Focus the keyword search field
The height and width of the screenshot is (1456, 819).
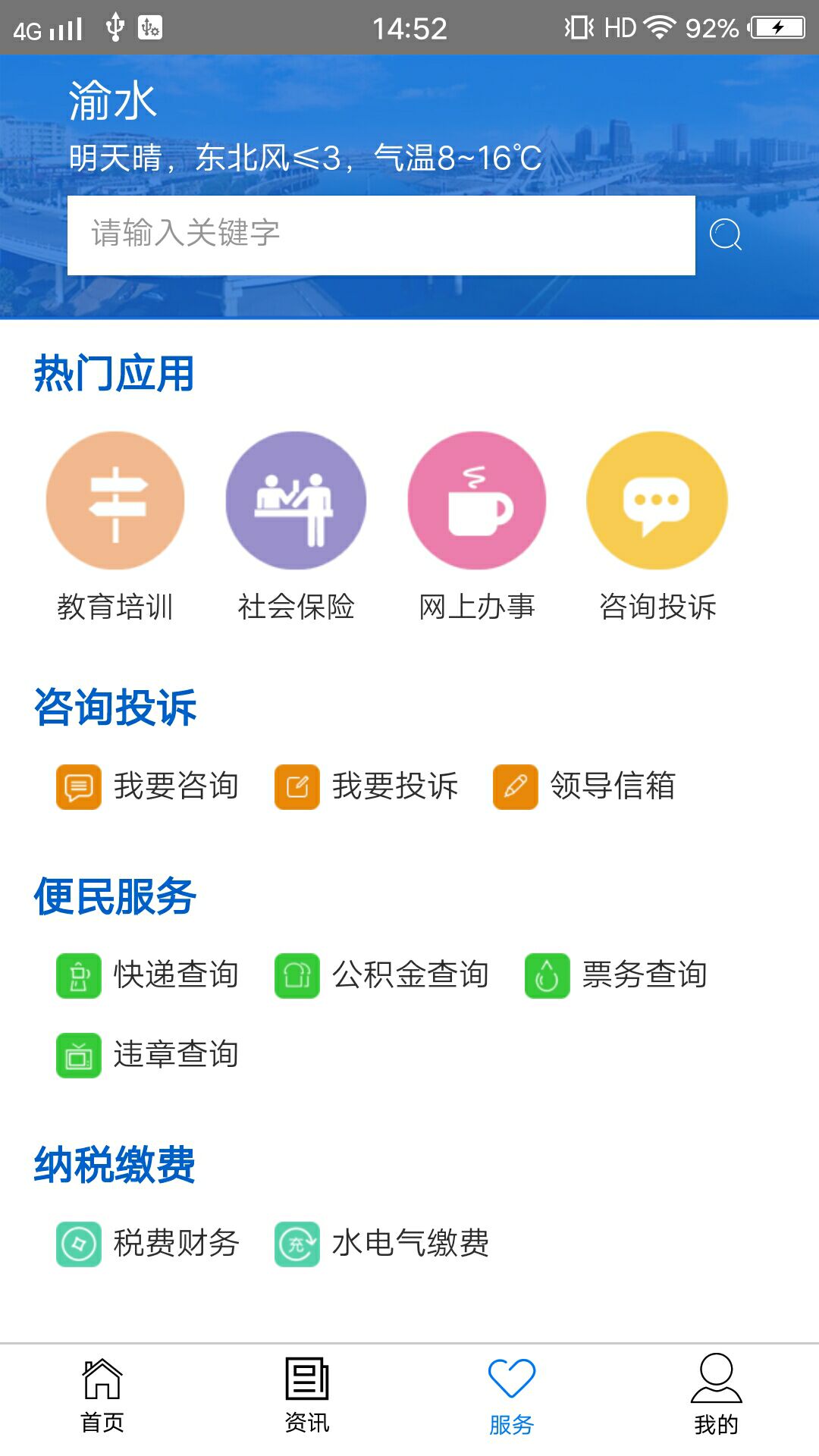coord(381,235)
